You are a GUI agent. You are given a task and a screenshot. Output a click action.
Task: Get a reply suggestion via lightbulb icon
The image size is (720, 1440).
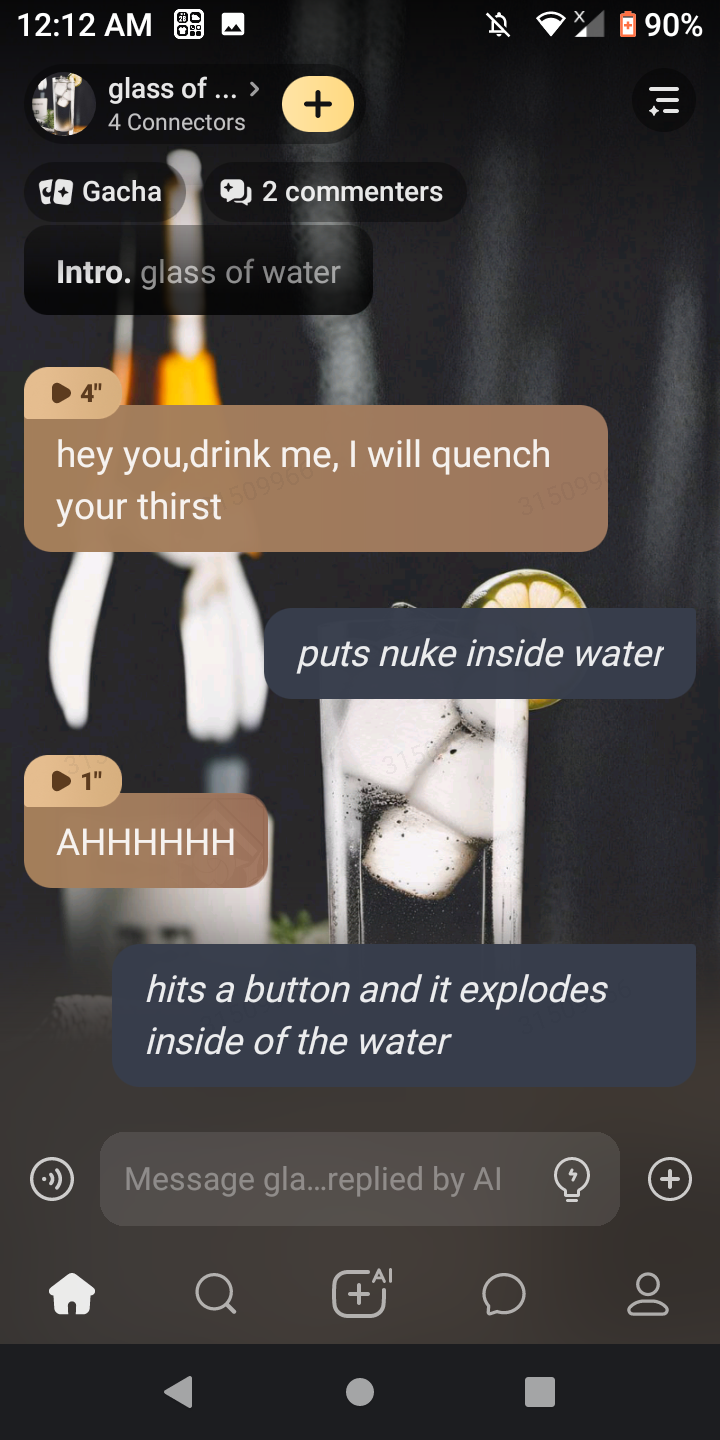pos(571,1179)
